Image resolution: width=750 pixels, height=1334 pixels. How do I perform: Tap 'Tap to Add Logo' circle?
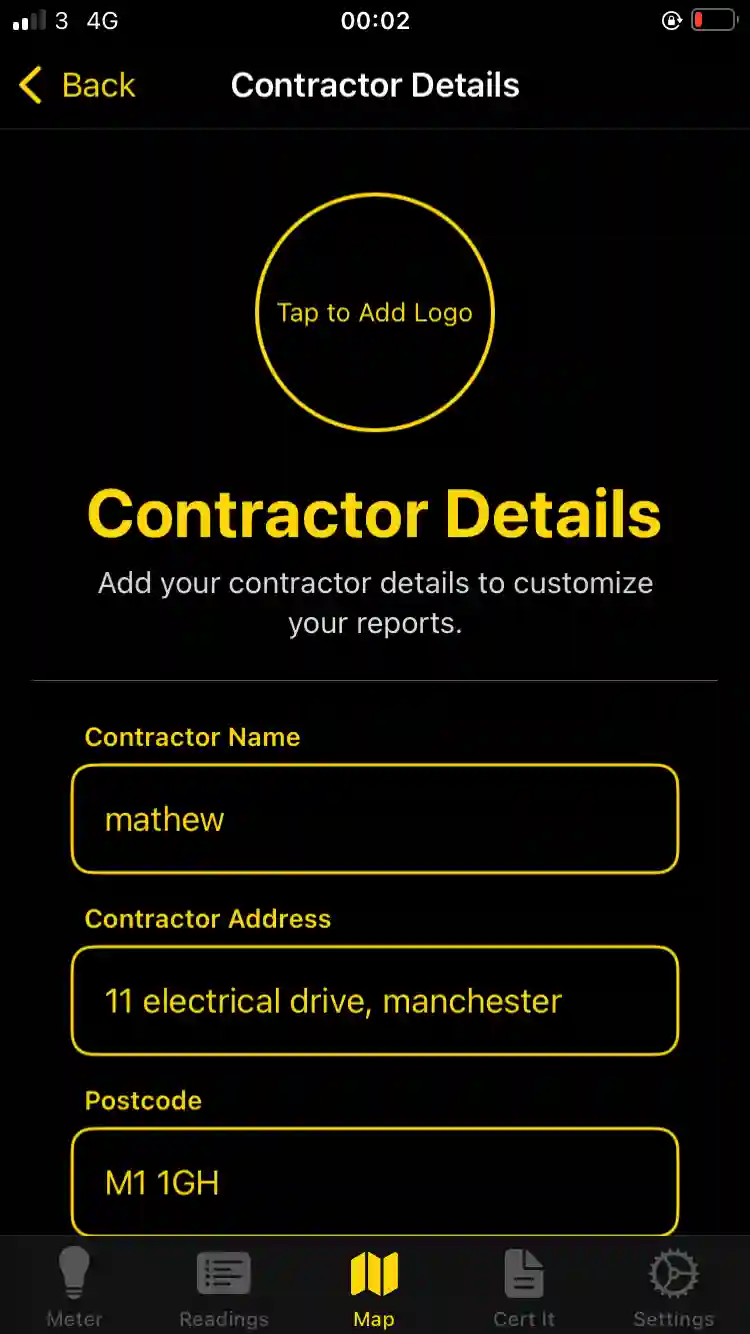tap(375, 312)
